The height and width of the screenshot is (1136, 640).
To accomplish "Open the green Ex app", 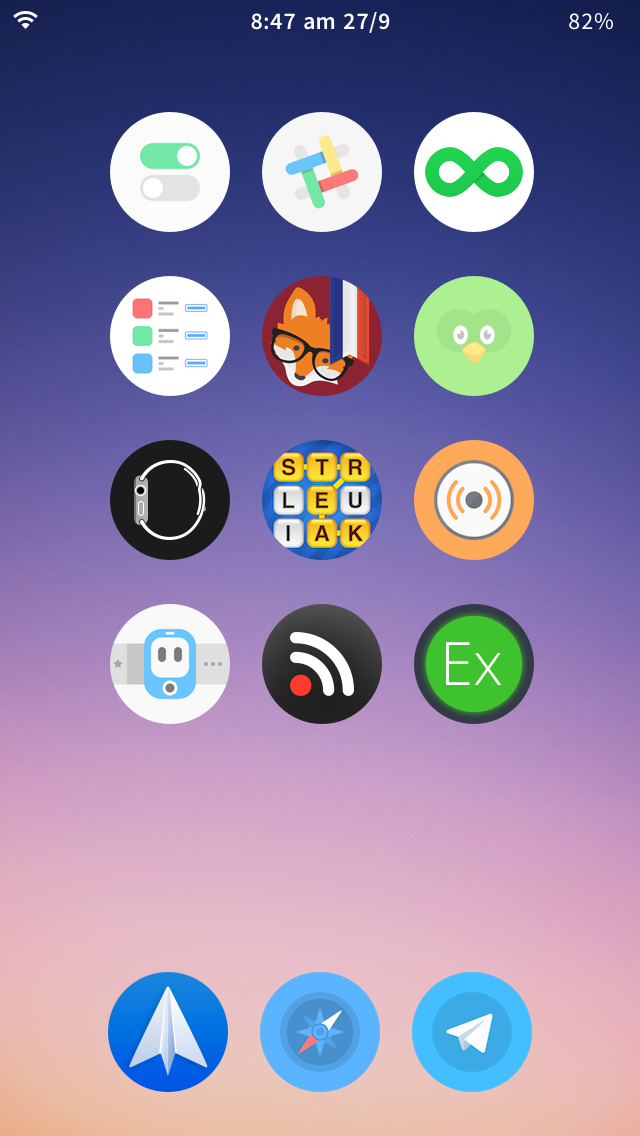I will 474,664.
